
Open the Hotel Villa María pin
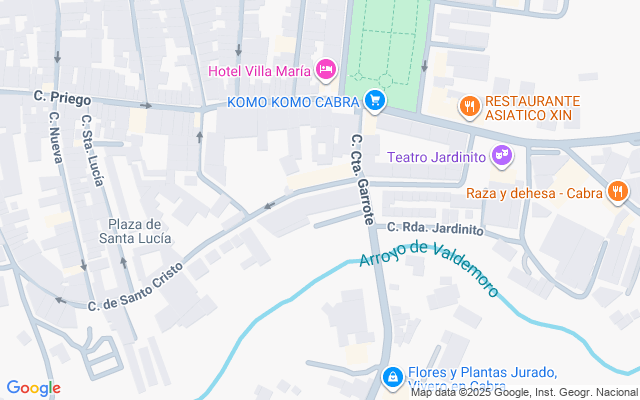click(x=326, y=70)
